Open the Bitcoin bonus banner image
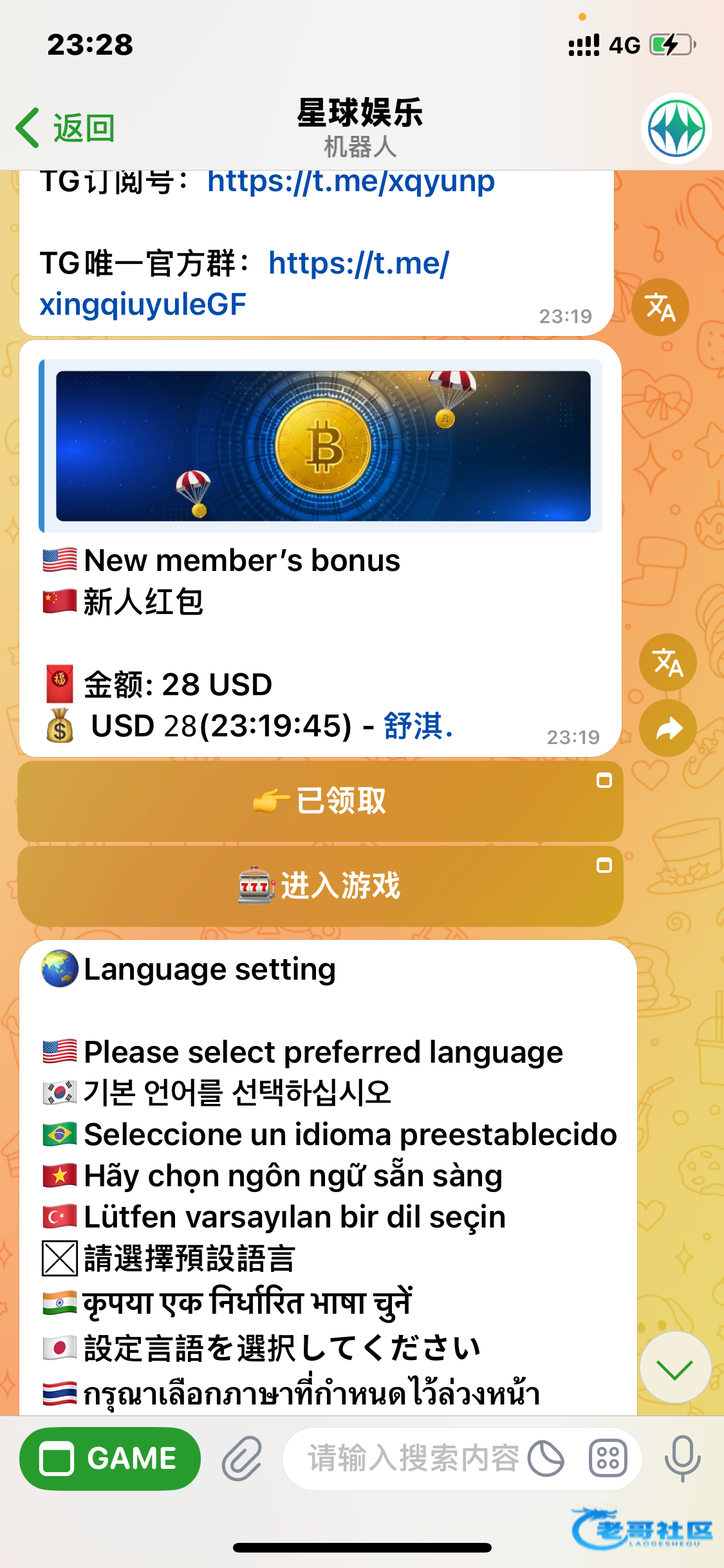 [x=323, y=446]
